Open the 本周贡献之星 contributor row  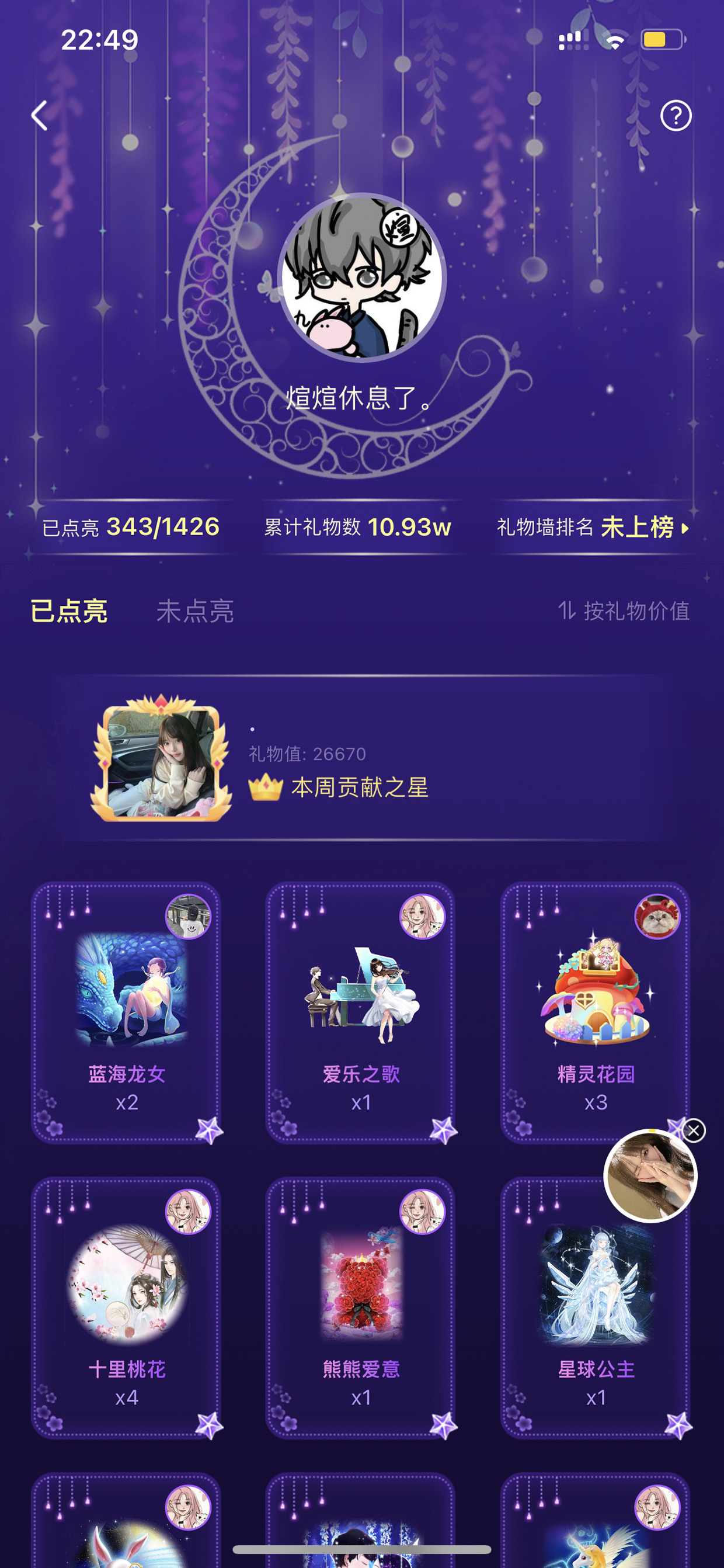click(x=362, y=758)
